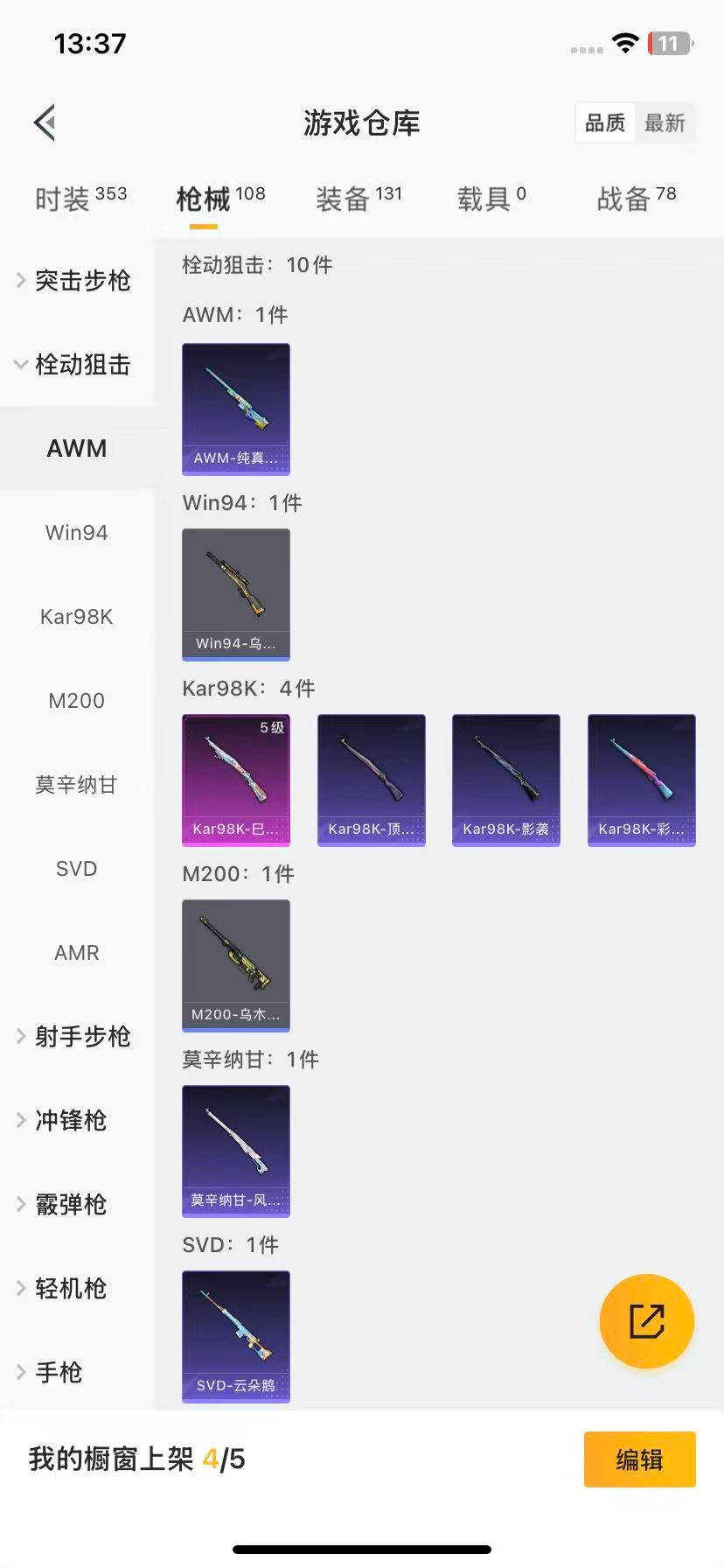Image resolution: width=724 pixels, height=1568 pixels.
Task: Switch to the 装备 tab
Action: [359, 199]
